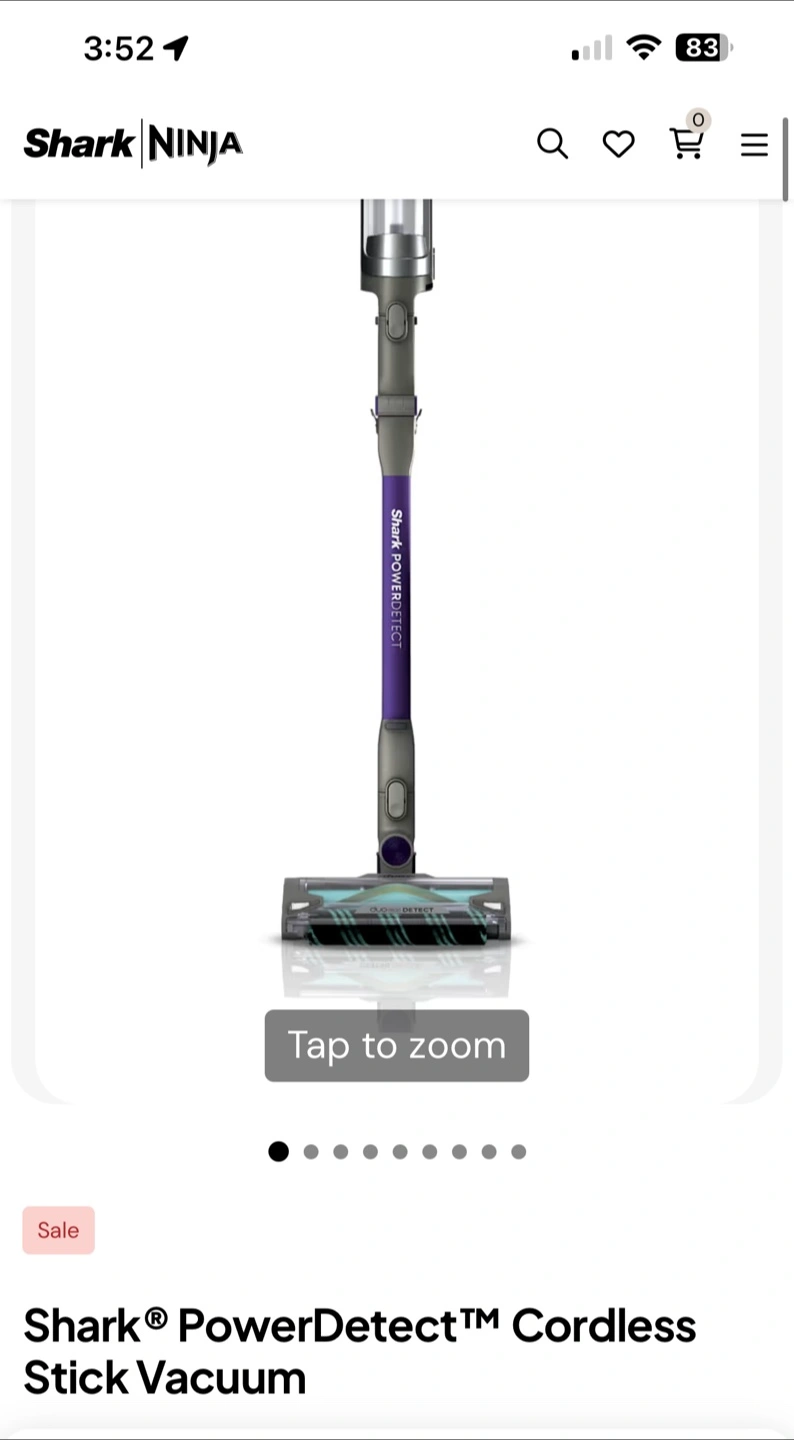Tap to zoom the vacuum image
The height and width of the screenshot is (1440, 794).
[x=397, y=1045]
